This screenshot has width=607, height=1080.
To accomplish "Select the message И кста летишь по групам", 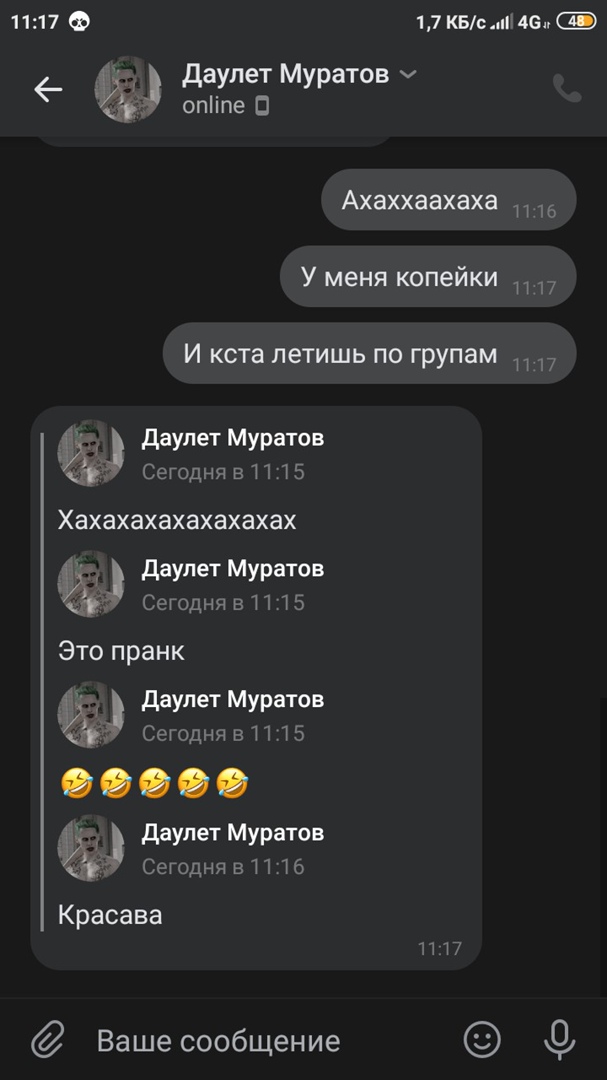I will (369, 353).
